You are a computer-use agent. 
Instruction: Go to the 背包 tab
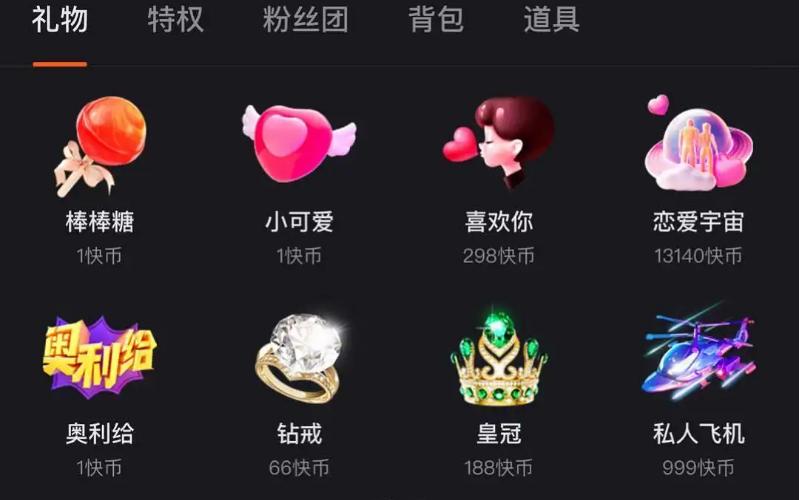pos(436,20)
